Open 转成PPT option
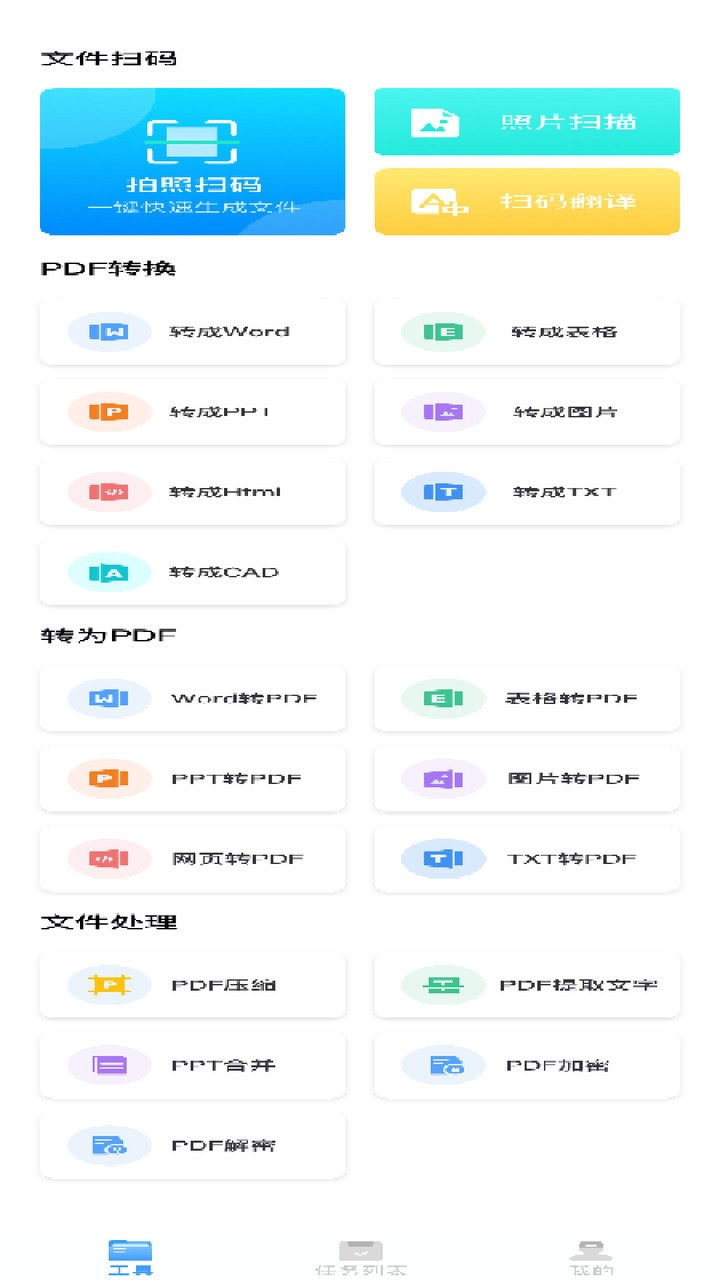The image size is (720, 1280). (192, 412)
